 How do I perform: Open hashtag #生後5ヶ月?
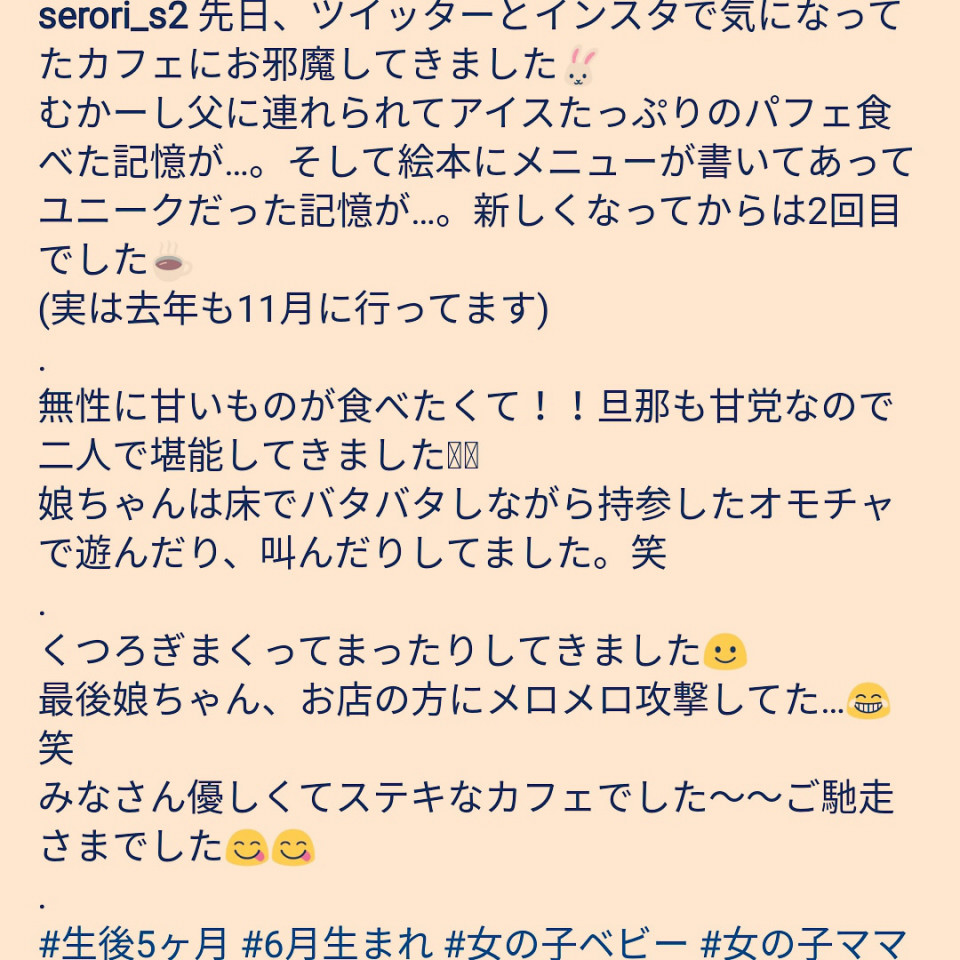tap(133, 942)
